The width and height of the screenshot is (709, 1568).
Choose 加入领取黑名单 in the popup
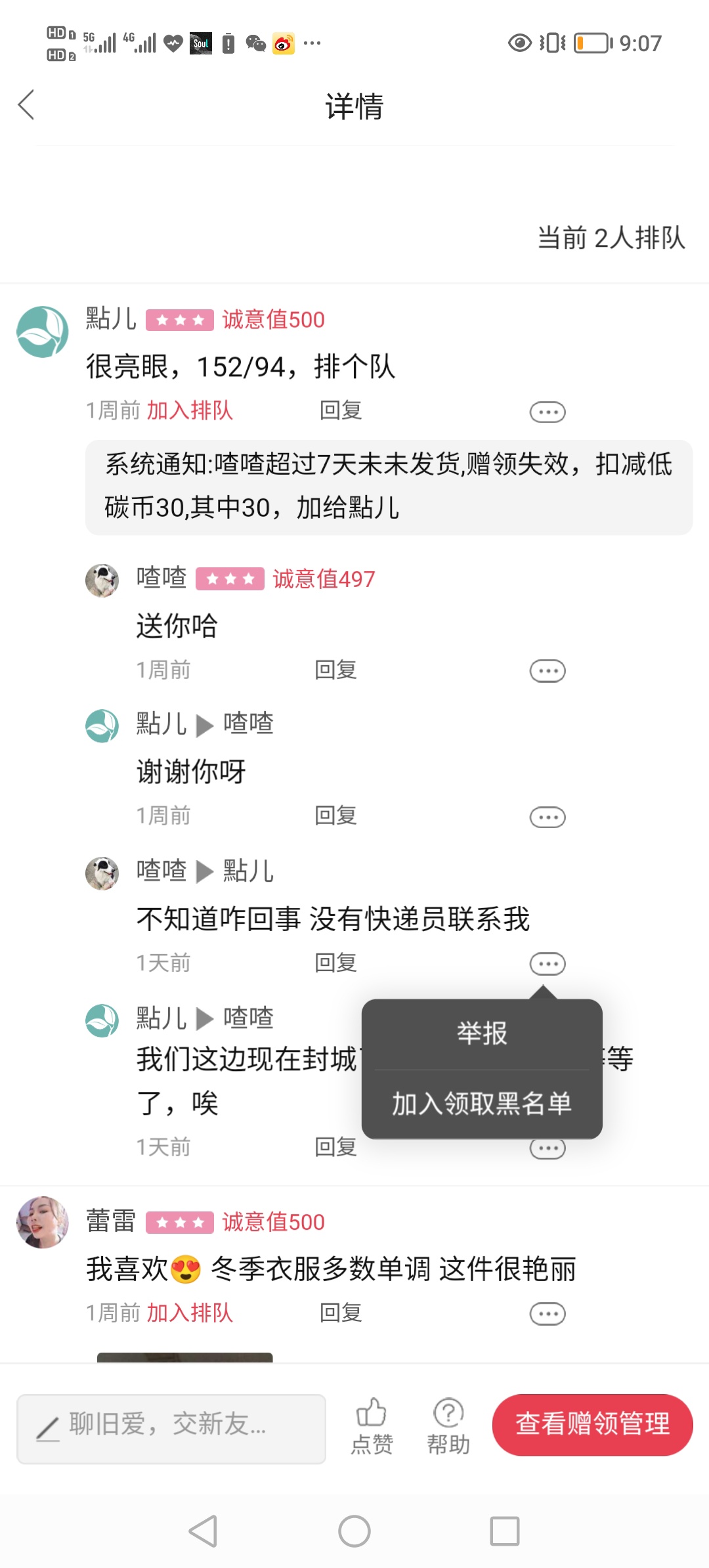(x=482, y=1104)
